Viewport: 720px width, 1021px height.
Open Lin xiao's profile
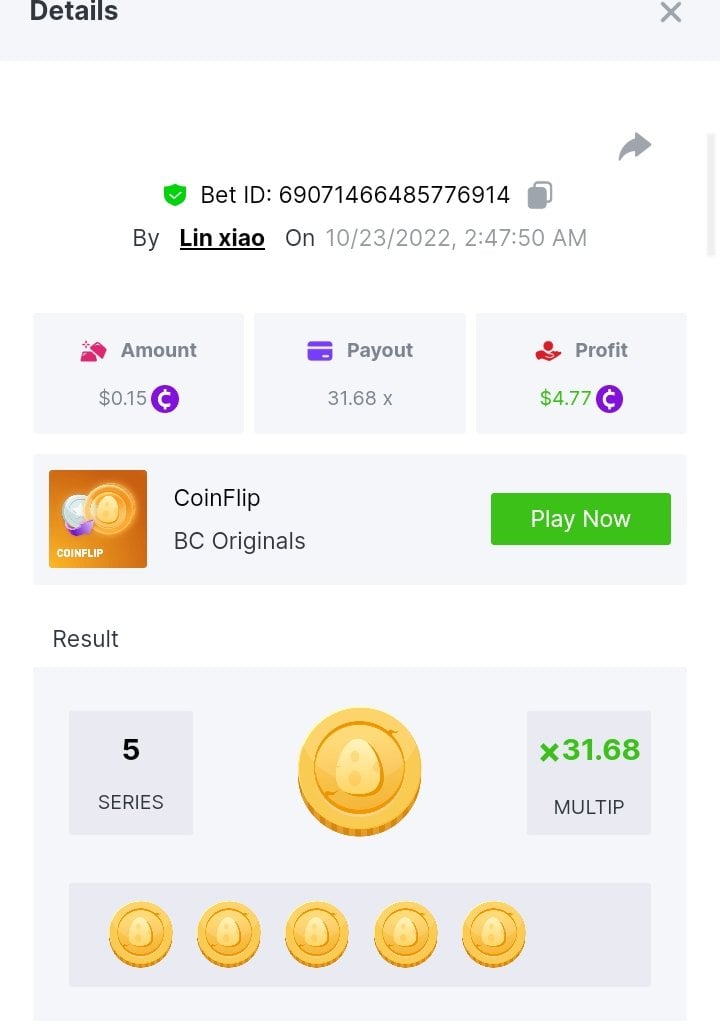tap(222, 238)
